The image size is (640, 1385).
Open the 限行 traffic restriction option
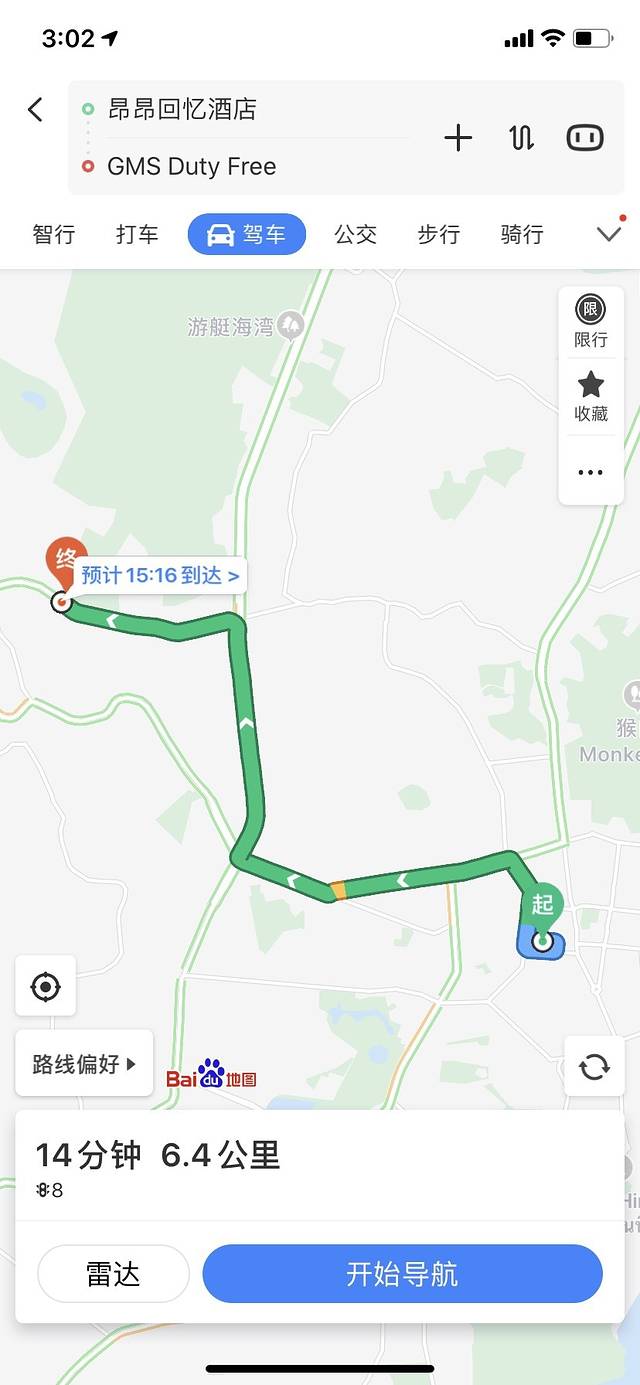(x=591, y=322)
